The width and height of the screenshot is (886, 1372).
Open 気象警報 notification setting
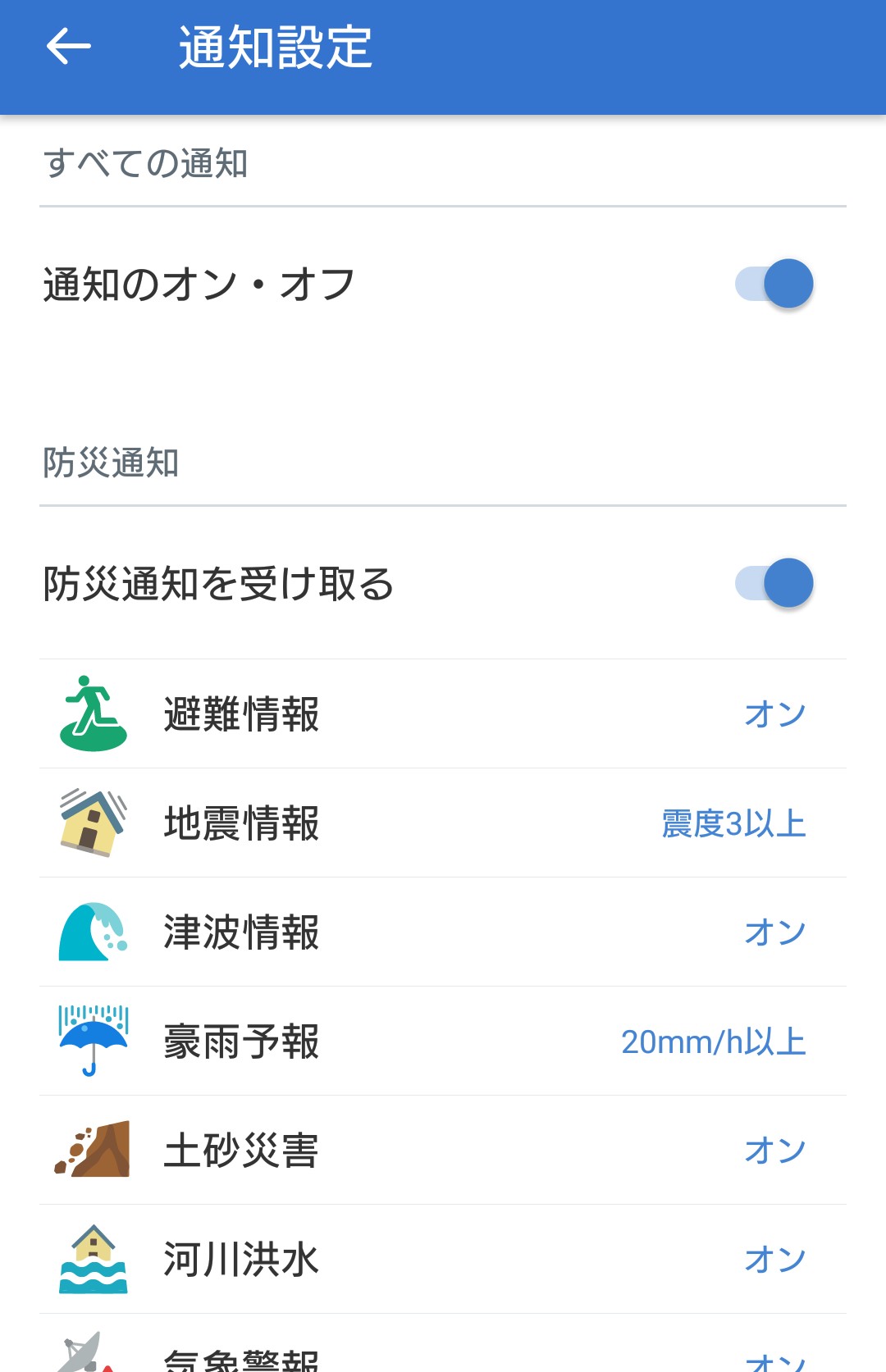pyautogui.click(x=443, y=1353)
